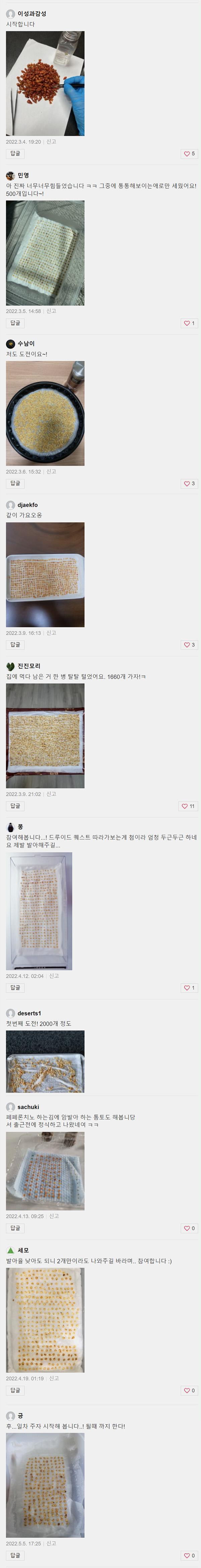Screen dimensions: 201x1568
Task: Reply to 이성과감성's comment
Action: [15, 153]
